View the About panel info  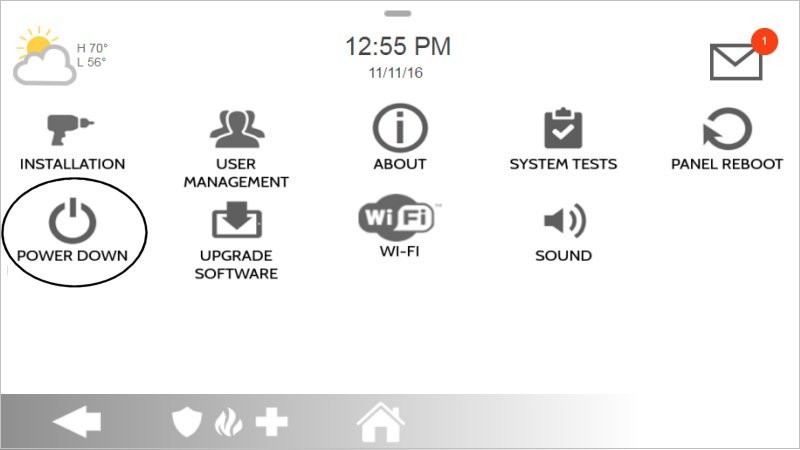coord(400,140)
